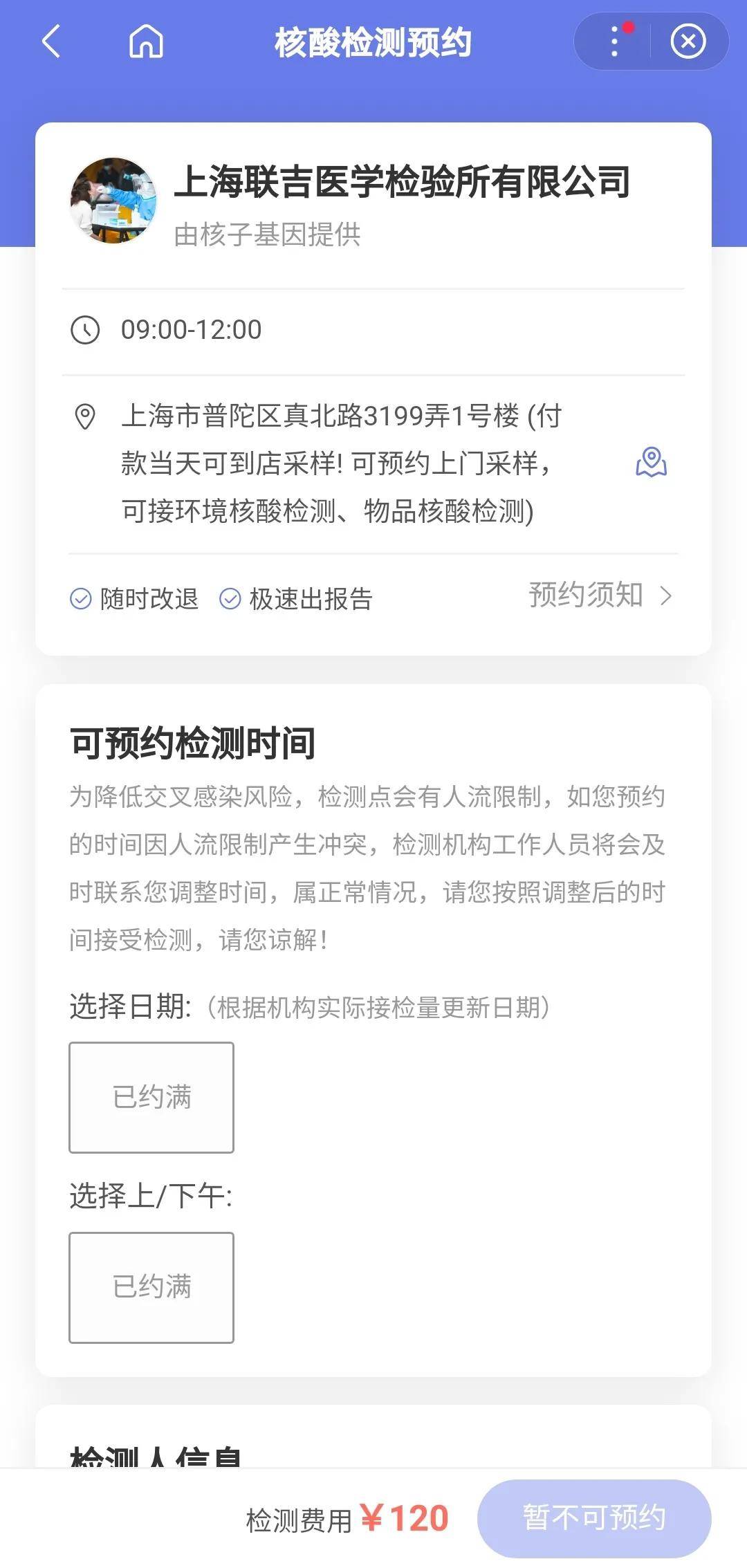The height and width of the screenshot is (1568, 747).
Task: Click the clock icon beside 09:00-12:00
Action: pyautogui.click(x=84, y=330)
